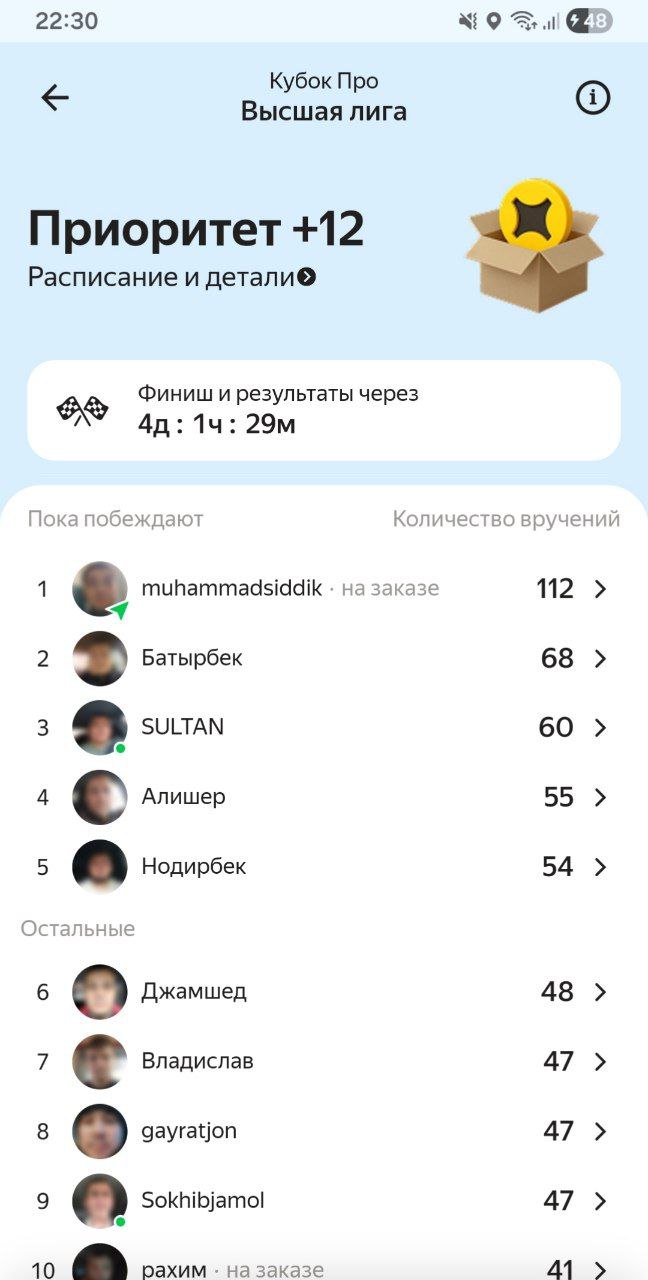Go back using the arrow icon

[55, 97]
